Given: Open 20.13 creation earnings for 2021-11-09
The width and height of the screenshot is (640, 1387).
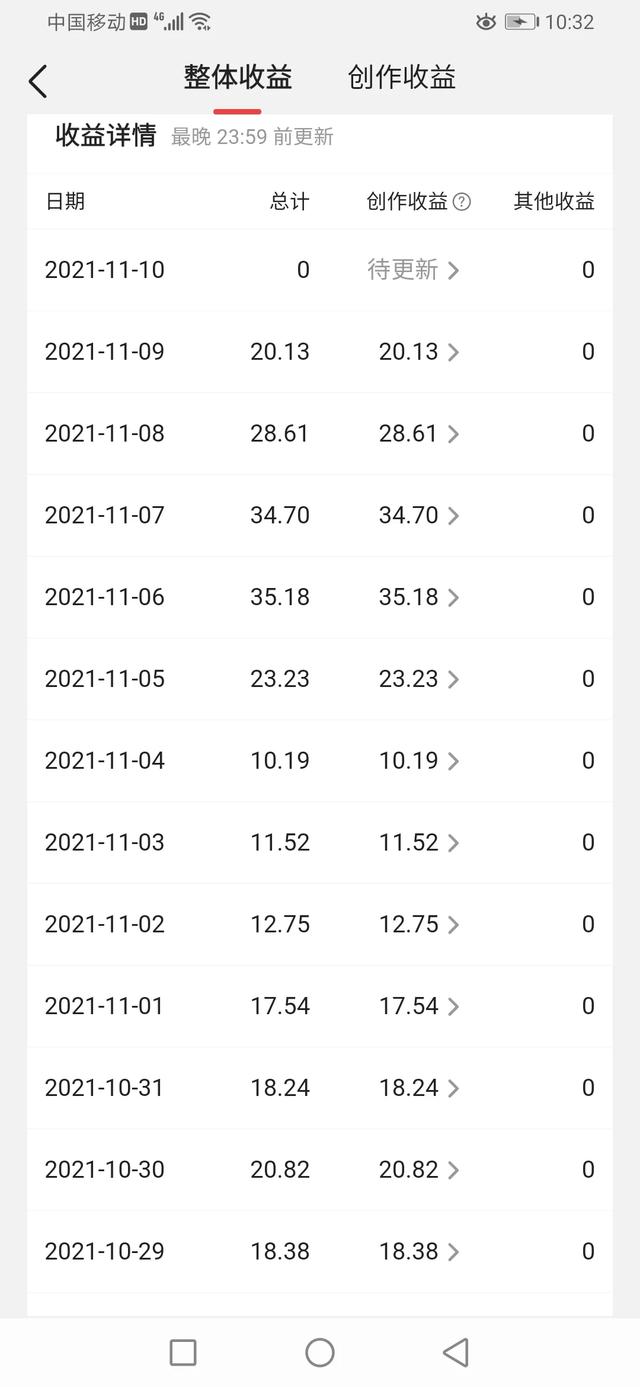Looking at the screenshot, I should click(418, 352).
